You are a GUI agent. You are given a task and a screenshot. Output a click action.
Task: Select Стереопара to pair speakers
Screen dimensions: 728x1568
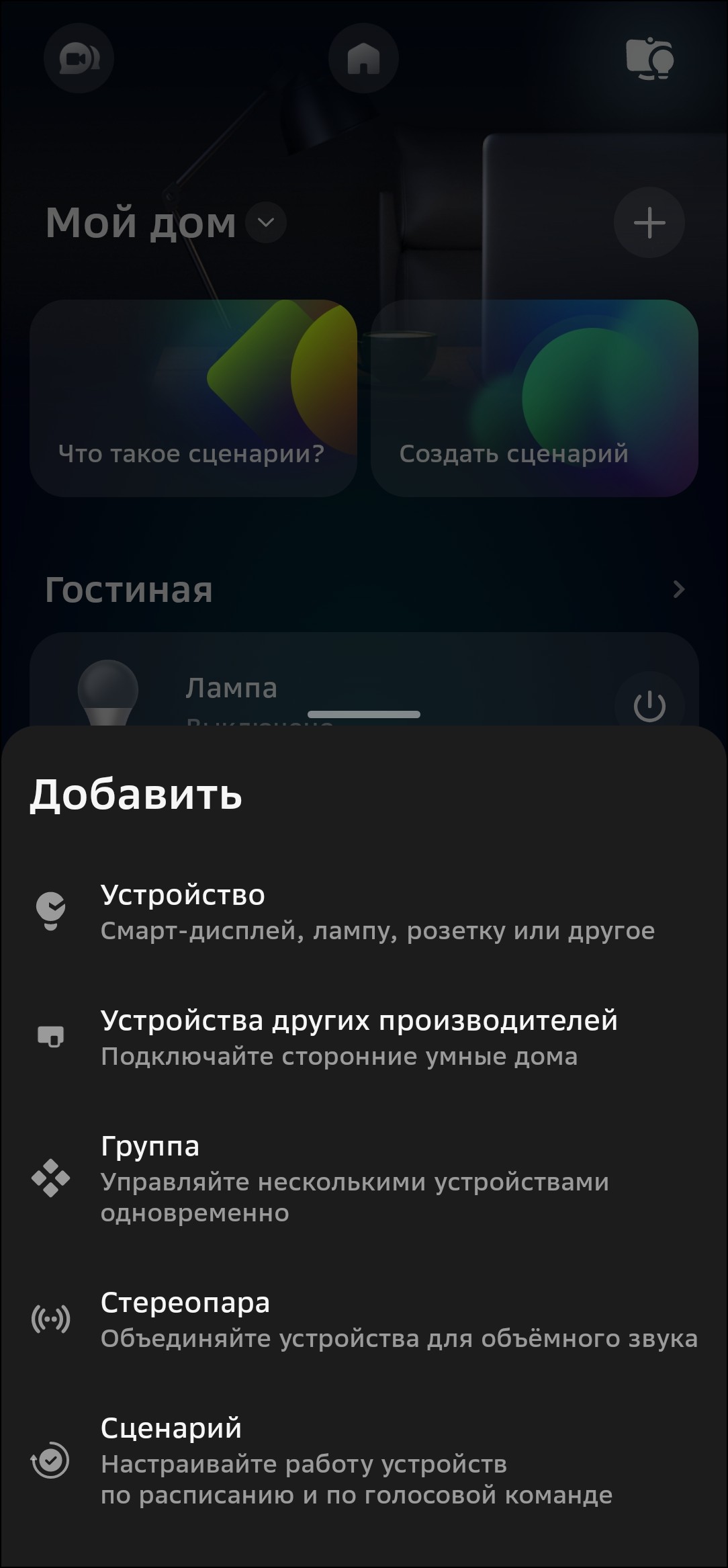(x=363, y=1319)
